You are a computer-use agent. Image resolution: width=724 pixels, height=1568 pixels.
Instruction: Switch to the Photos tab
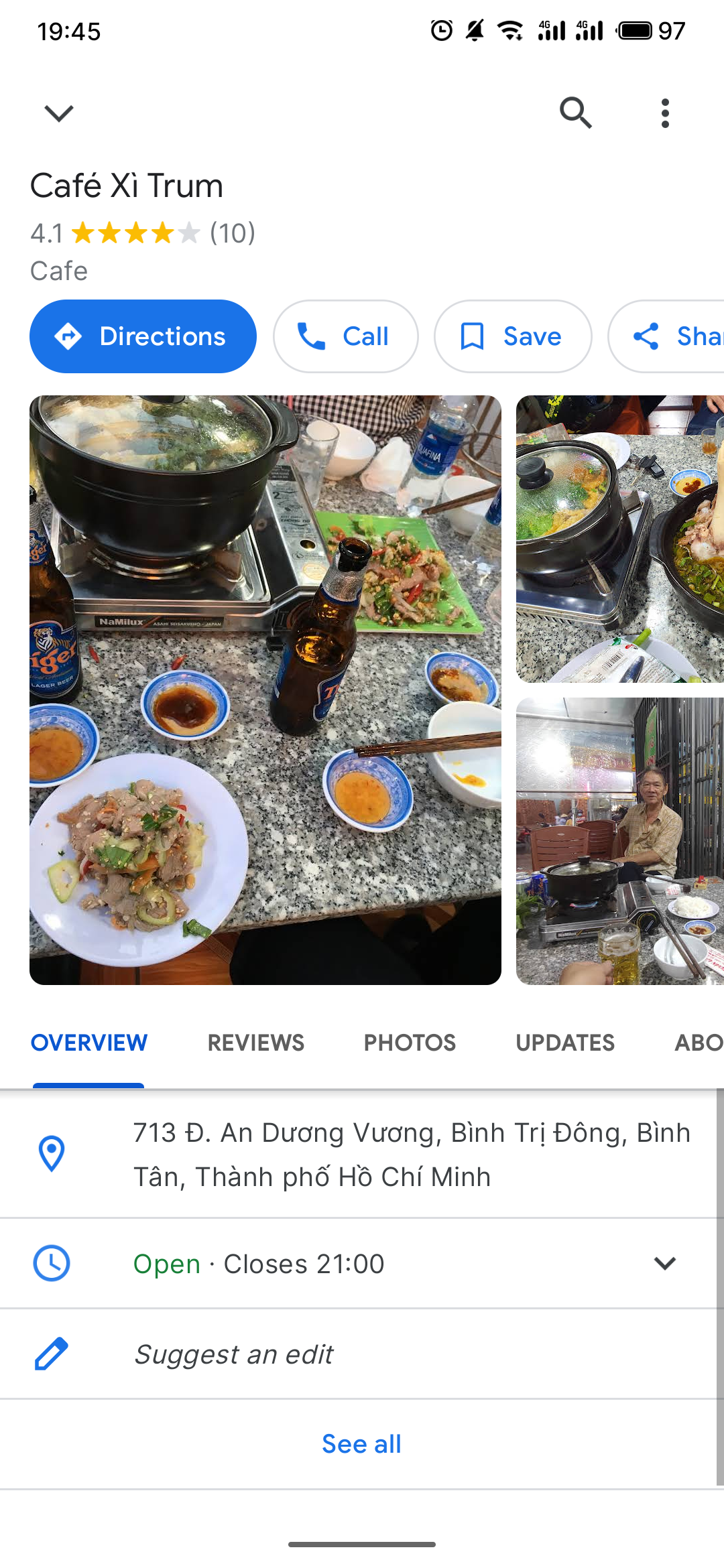point(410,1043)
